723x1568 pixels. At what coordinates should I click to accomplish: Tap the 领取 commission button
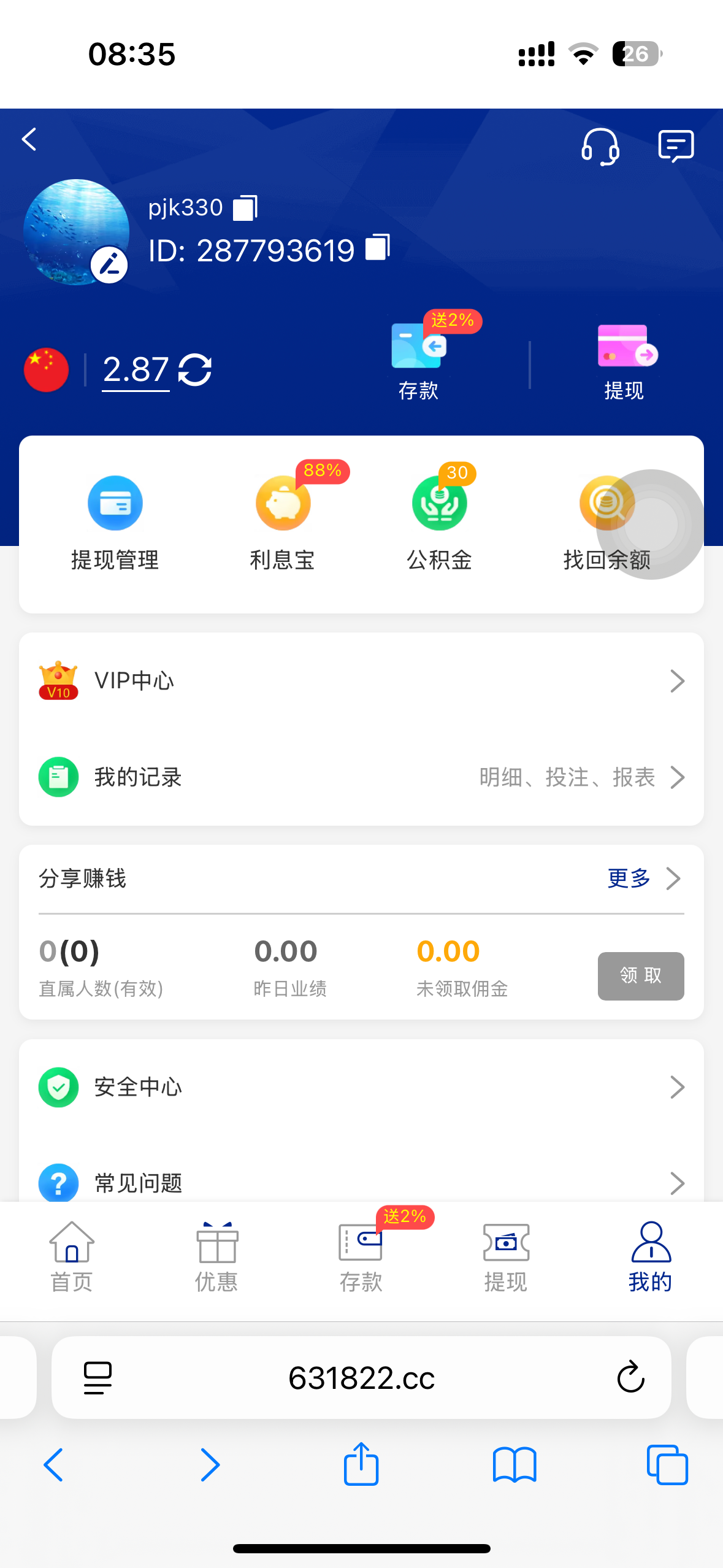coord(641,976)
